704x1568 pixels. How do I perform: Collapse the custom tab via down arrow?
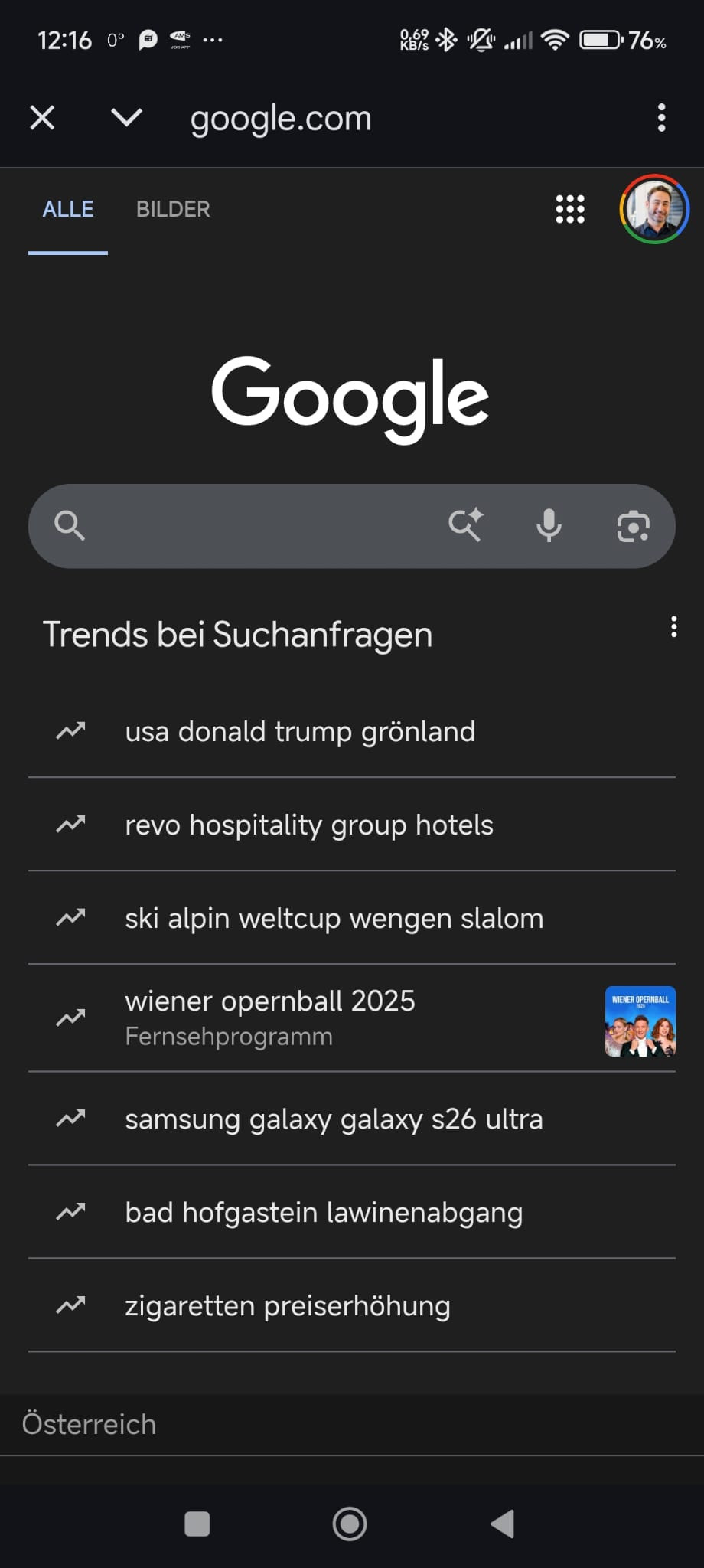tap(126, 117)
